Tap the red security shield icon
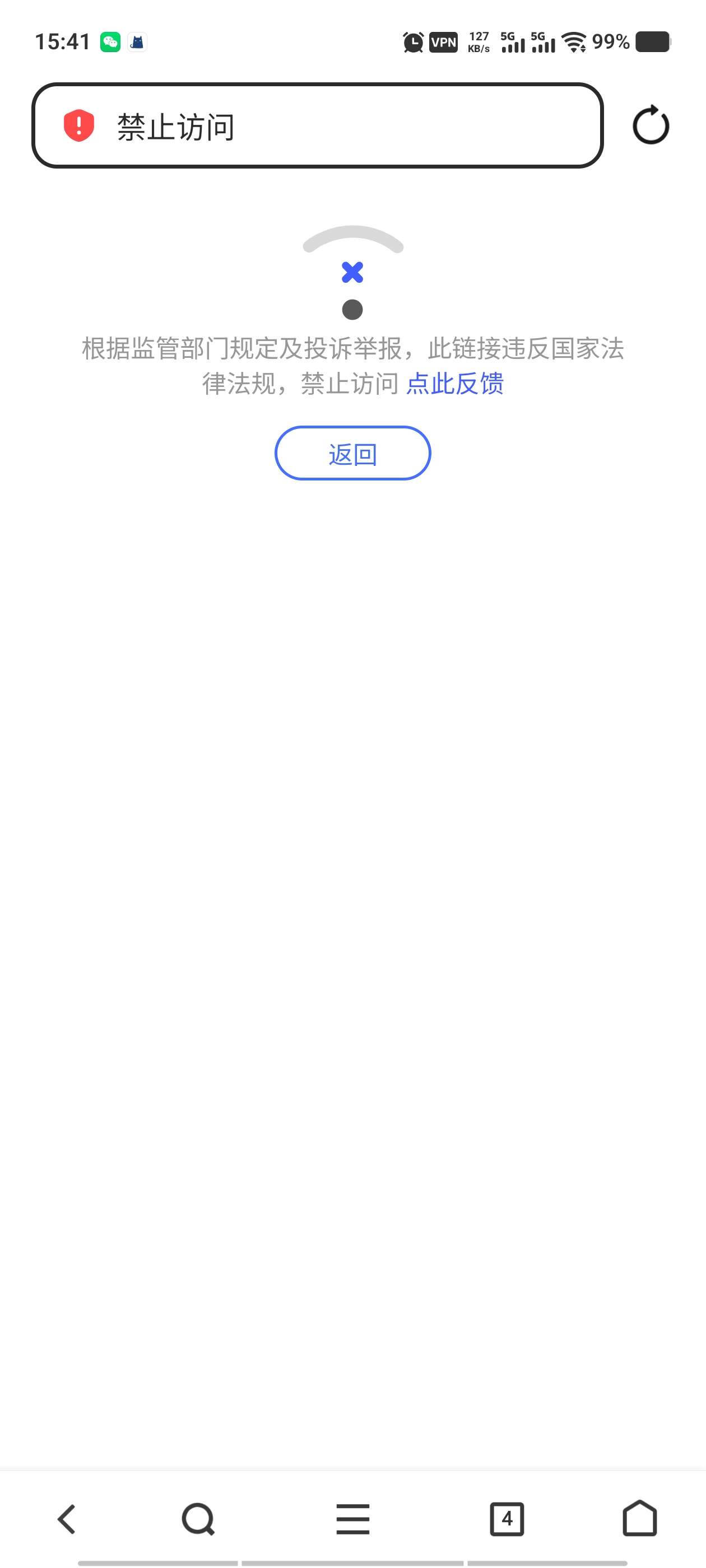This screenshot has height=1568, width=706. (x=79, y=126)
